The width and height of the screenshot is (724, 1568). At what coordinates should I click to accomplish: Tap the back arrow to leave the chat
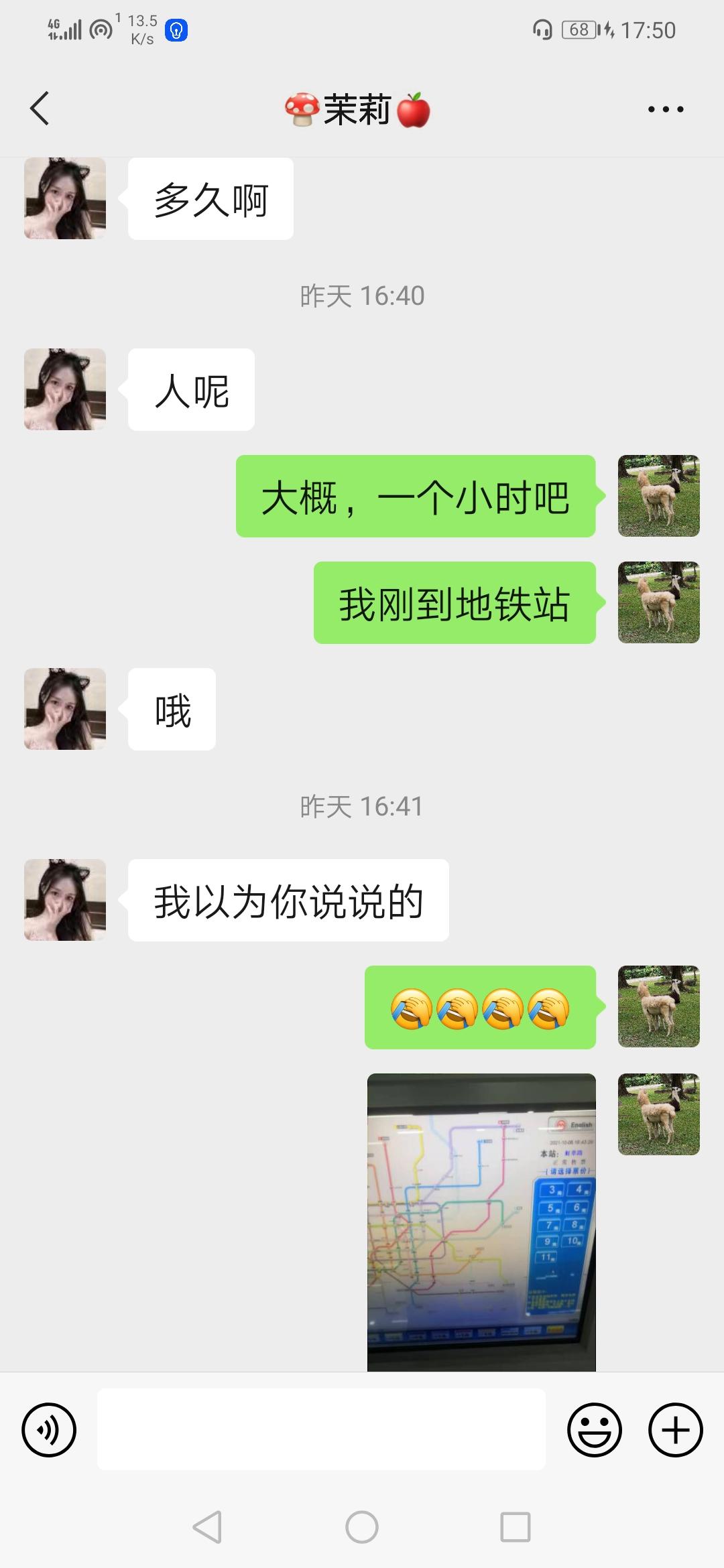click(x=40, y=109)
